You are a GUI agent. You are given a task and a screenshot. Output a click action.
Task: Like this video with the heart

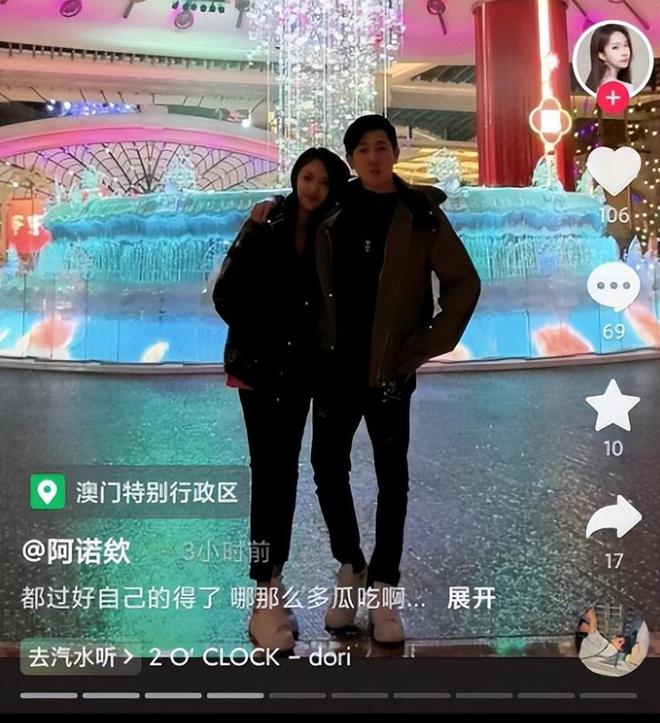(x=613, y=171)
